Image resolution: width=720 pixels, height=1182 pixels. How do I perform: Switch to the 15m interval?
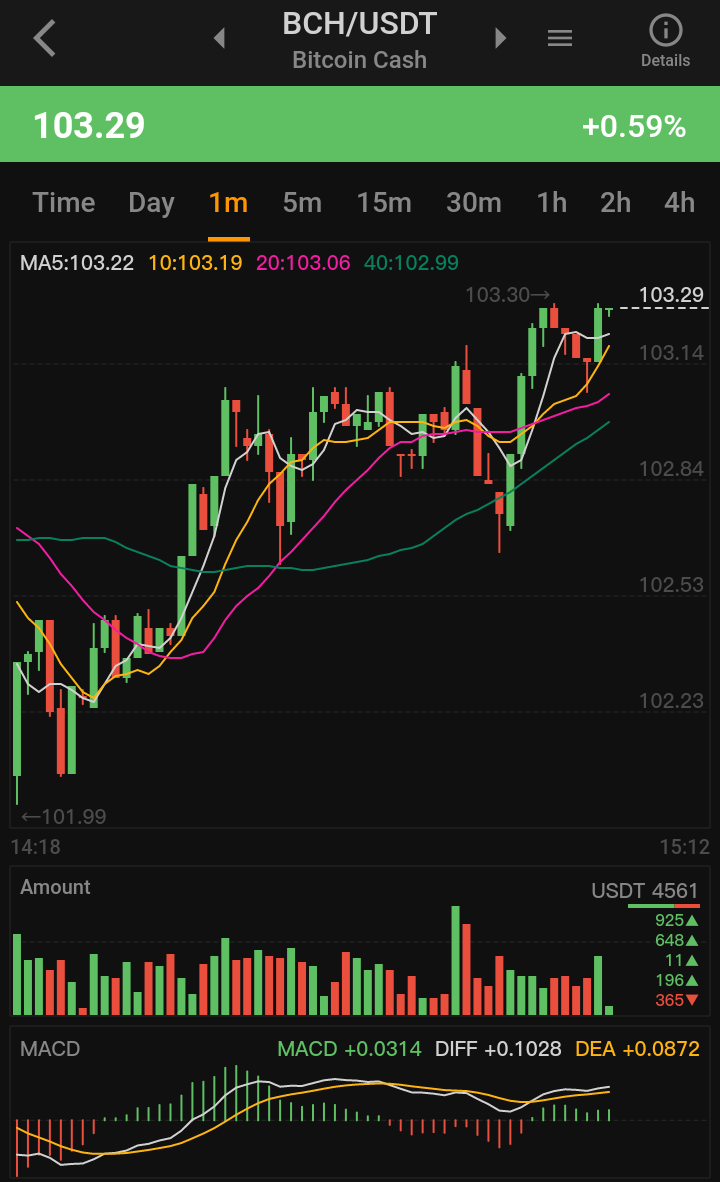pos(385,203)
